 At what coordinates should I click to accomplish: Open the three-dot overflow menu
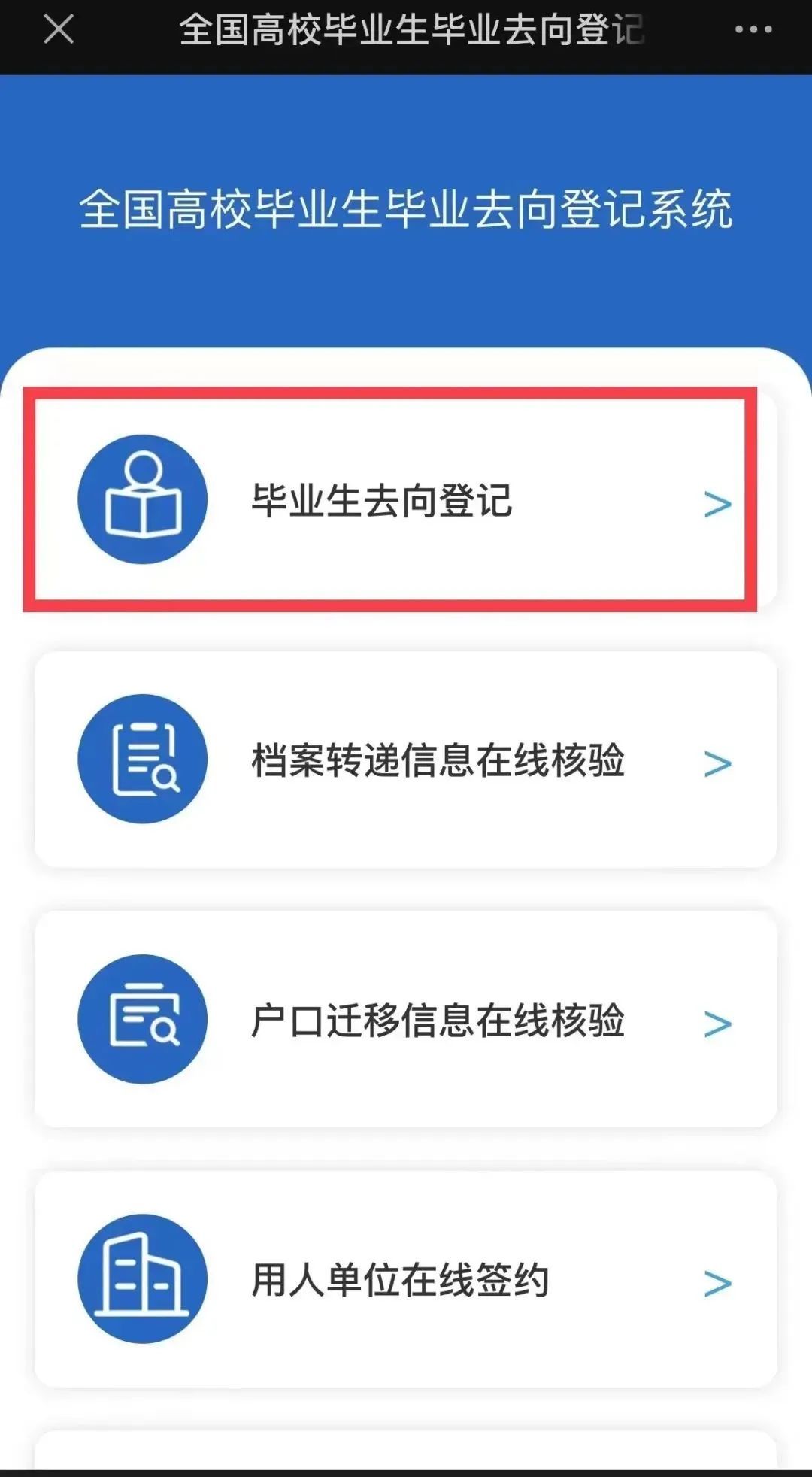(x=753, y=30)
